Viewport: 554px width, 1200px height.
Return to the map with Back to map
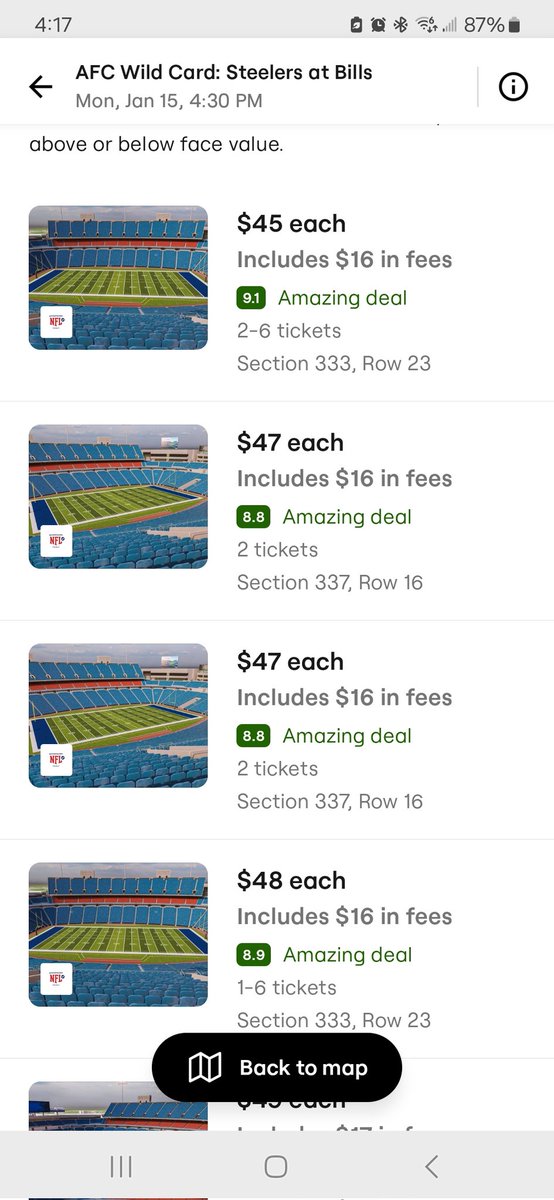[x=277, y=1068]
